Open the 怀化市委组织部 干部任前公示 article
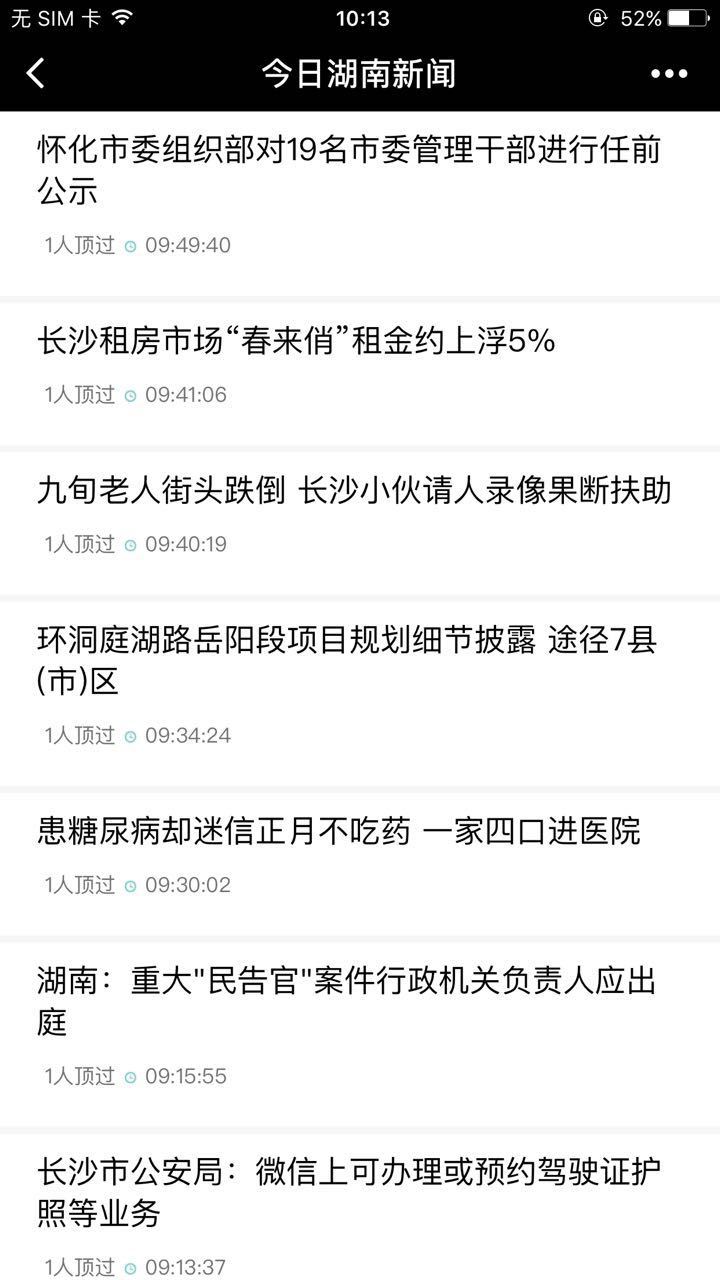 pyautogui.click(x=349, y=171)
